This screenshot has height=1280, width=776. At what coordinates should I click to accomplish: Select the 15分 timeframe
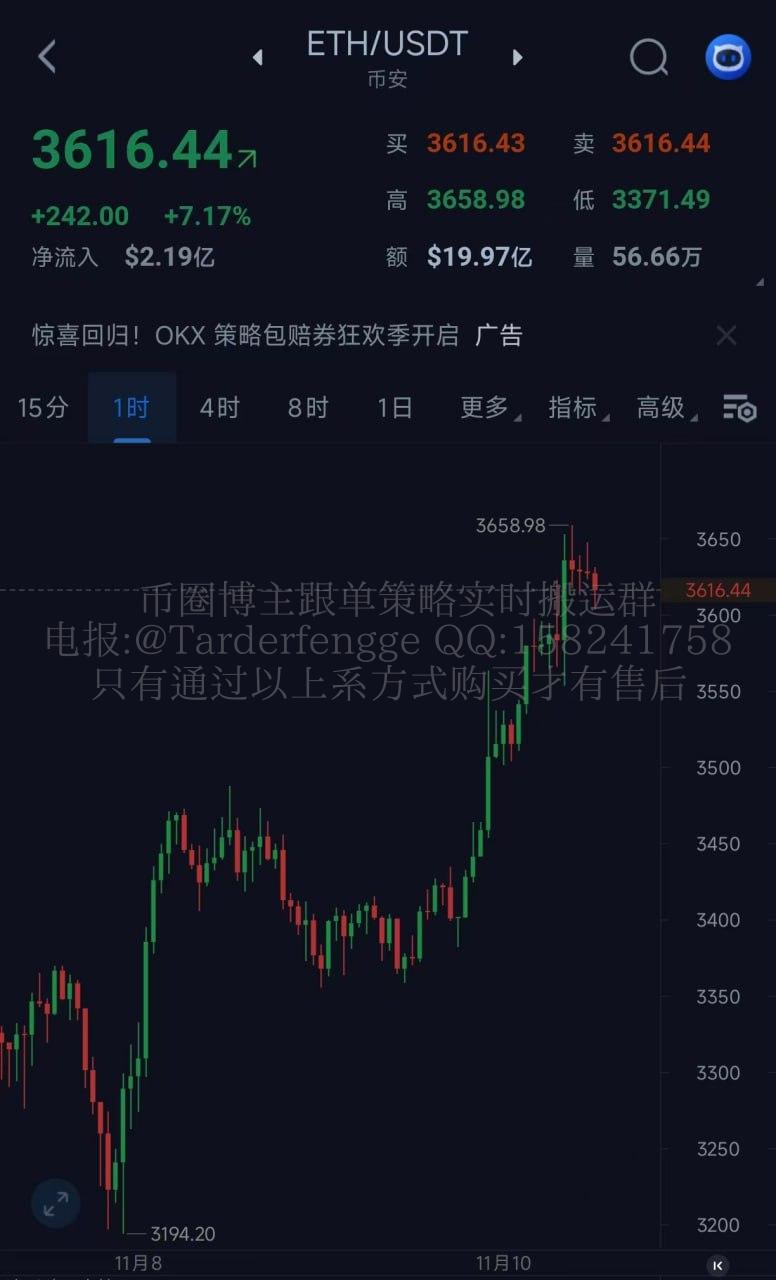[x=43, y=408]
